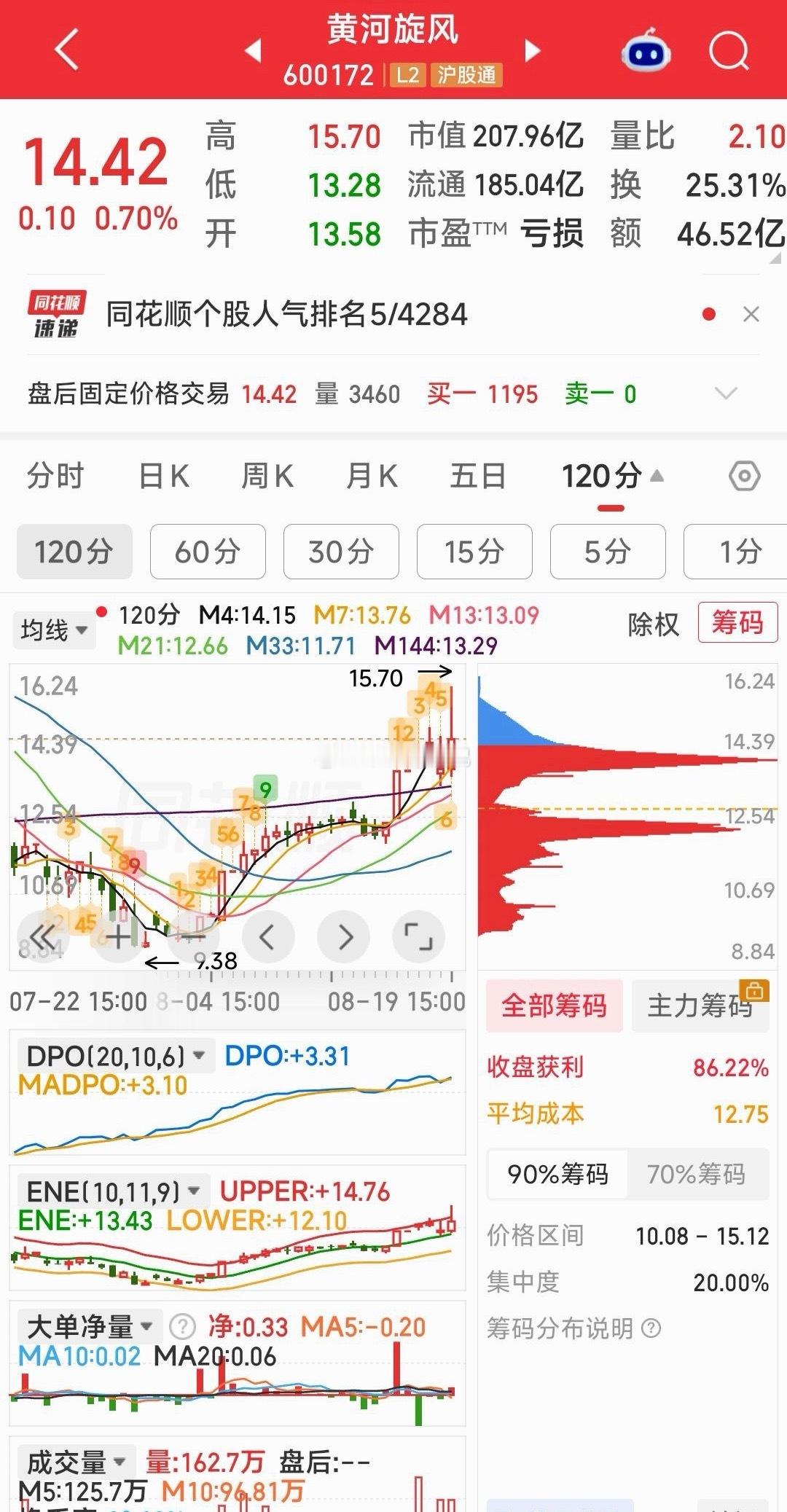Open the search magnifier icon
The width and height of the screenshot is (787, 1512).
click(729, 51)
